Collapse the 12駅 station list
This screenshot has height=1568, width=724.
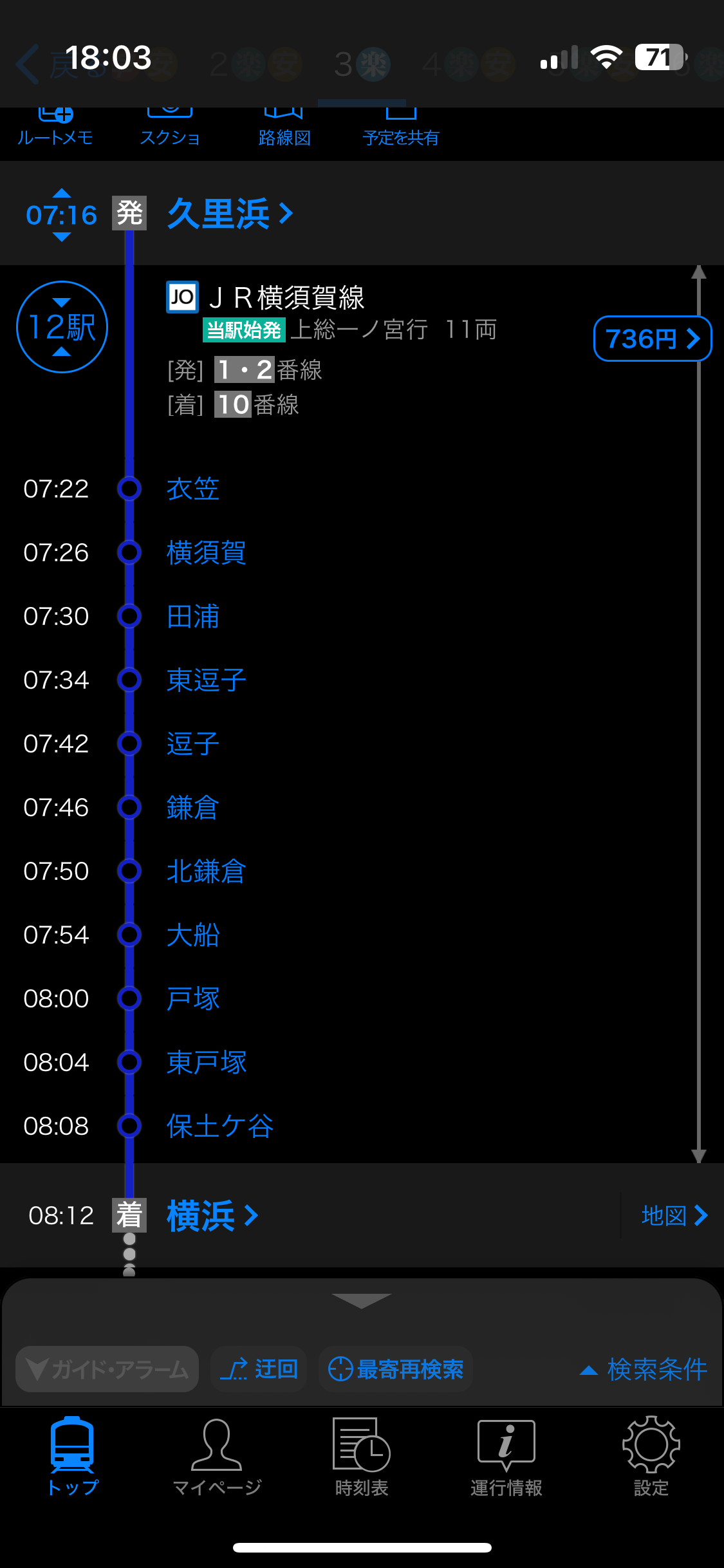pos(61,326)
